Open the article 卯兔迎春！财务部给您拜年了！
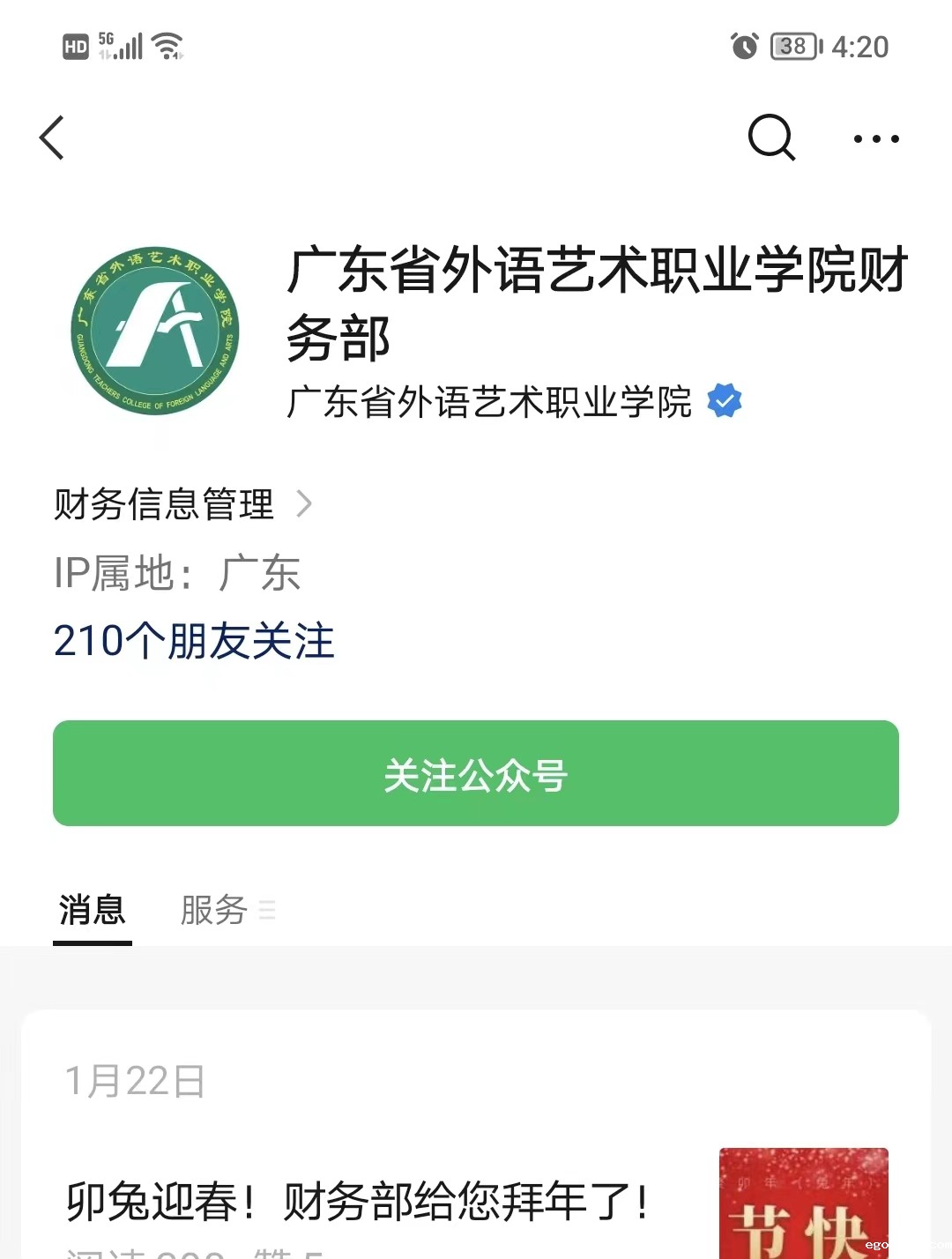 click(357, 1201)
